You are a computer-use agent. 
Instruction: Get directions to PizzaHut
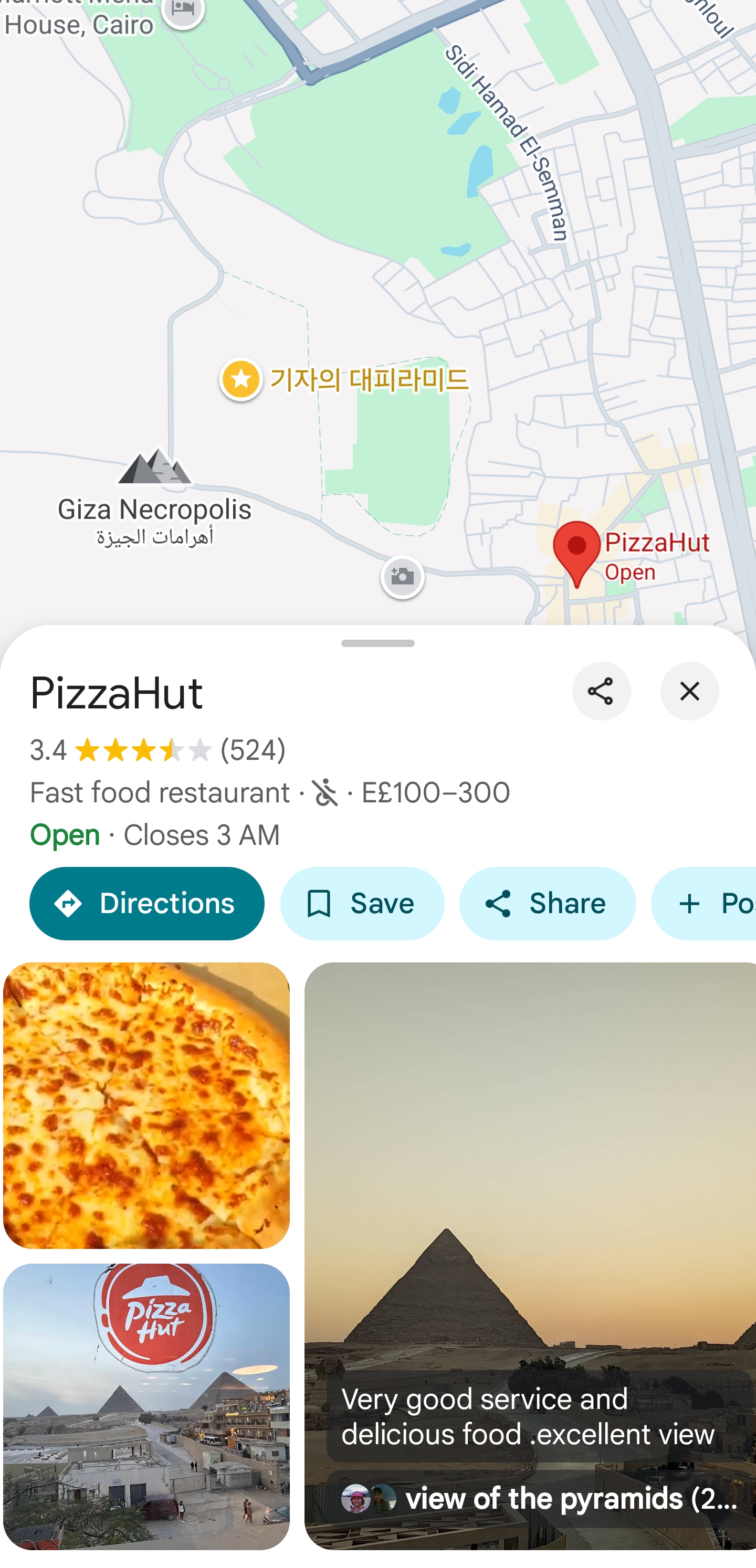(147, 903)
